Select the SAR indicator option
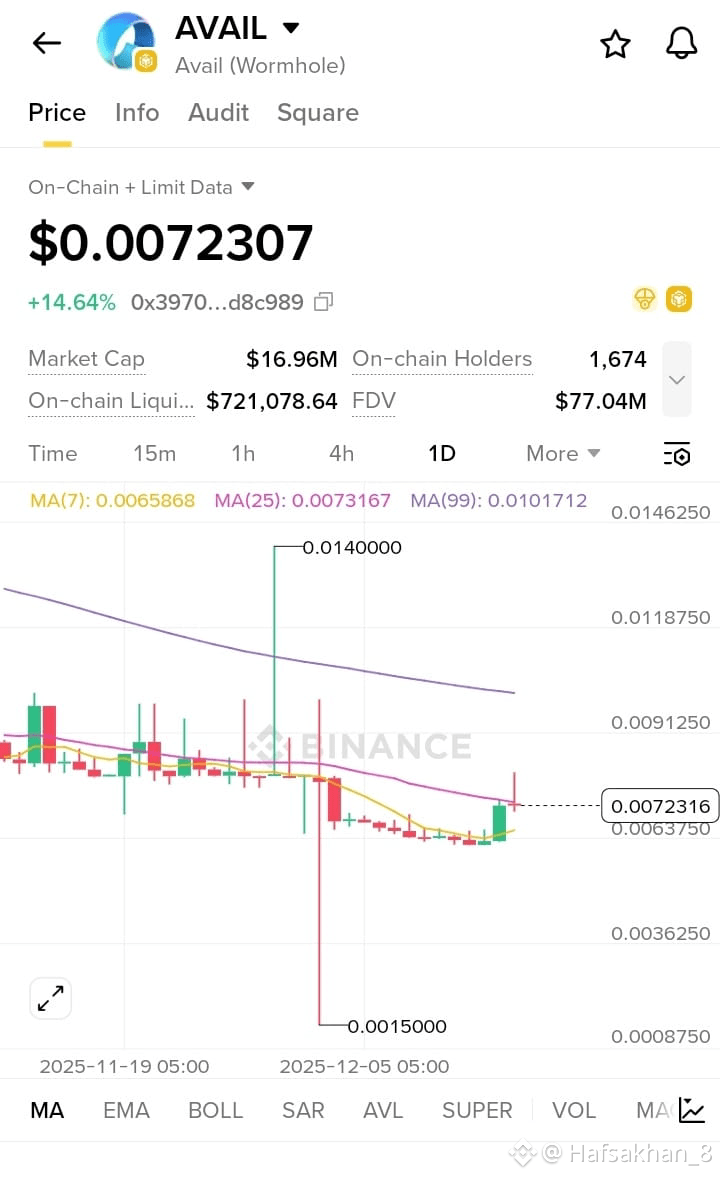This screenshot has width=720, height=1178. pos(303,1110)
